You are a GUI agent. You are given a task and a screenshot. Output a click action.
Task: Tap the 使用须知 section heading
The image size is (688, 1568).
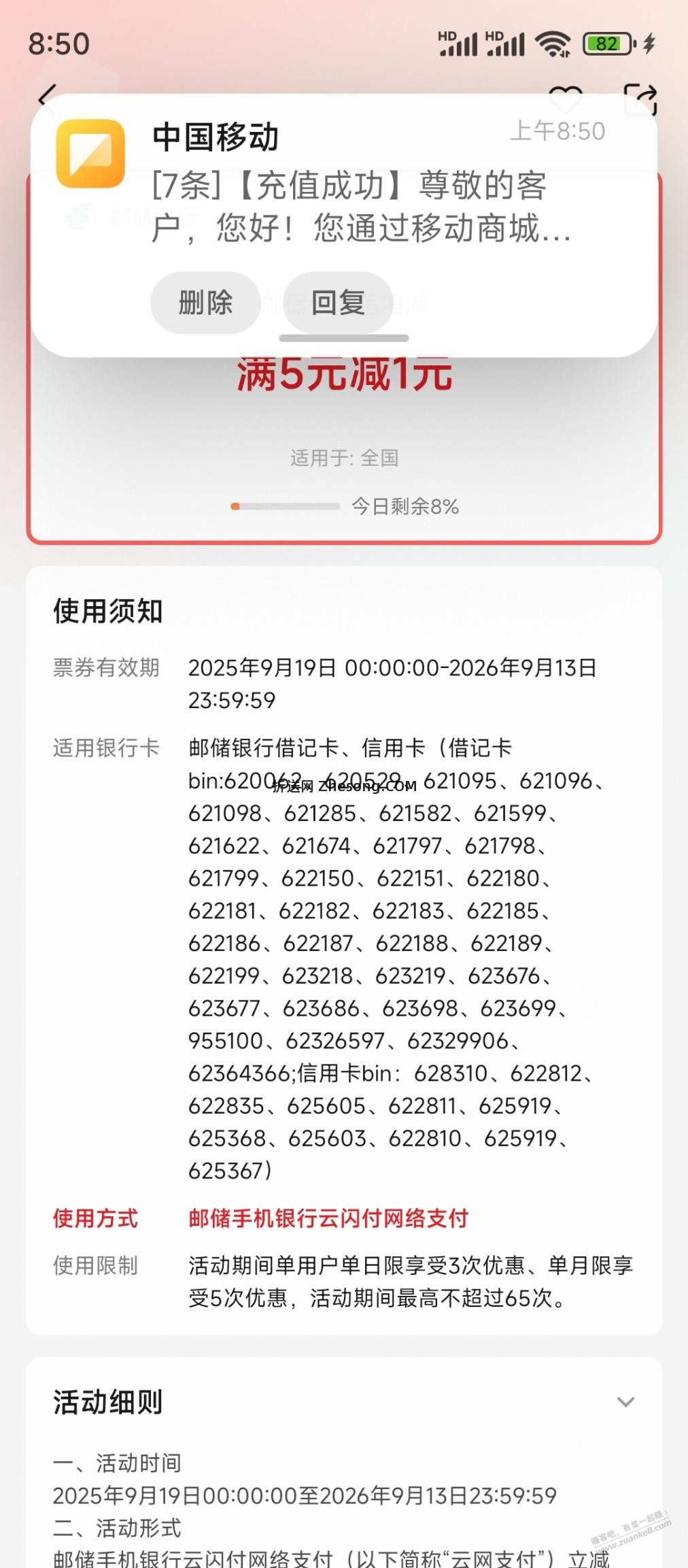(108, 612)
